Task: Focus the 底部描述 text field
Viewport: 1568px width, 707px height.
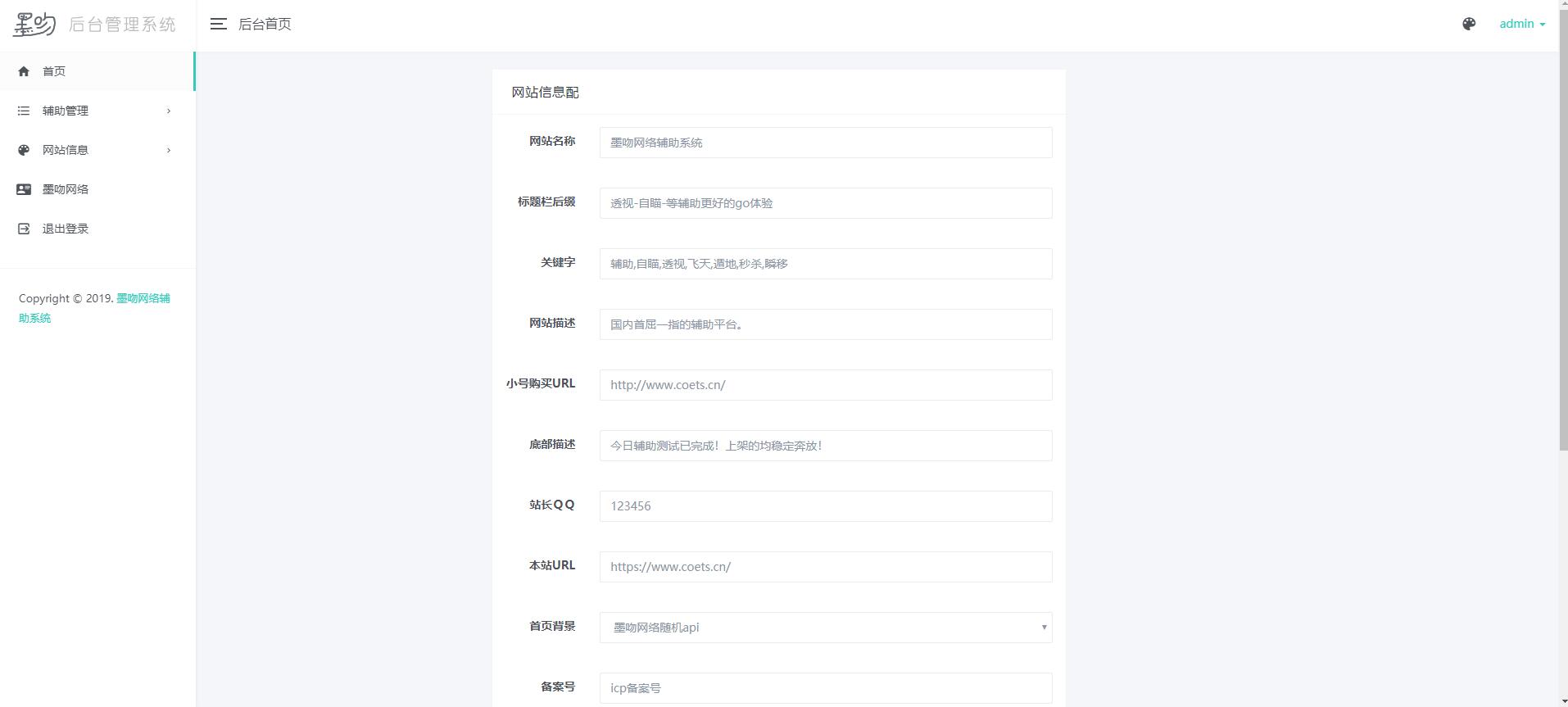Action: point(825,446)
